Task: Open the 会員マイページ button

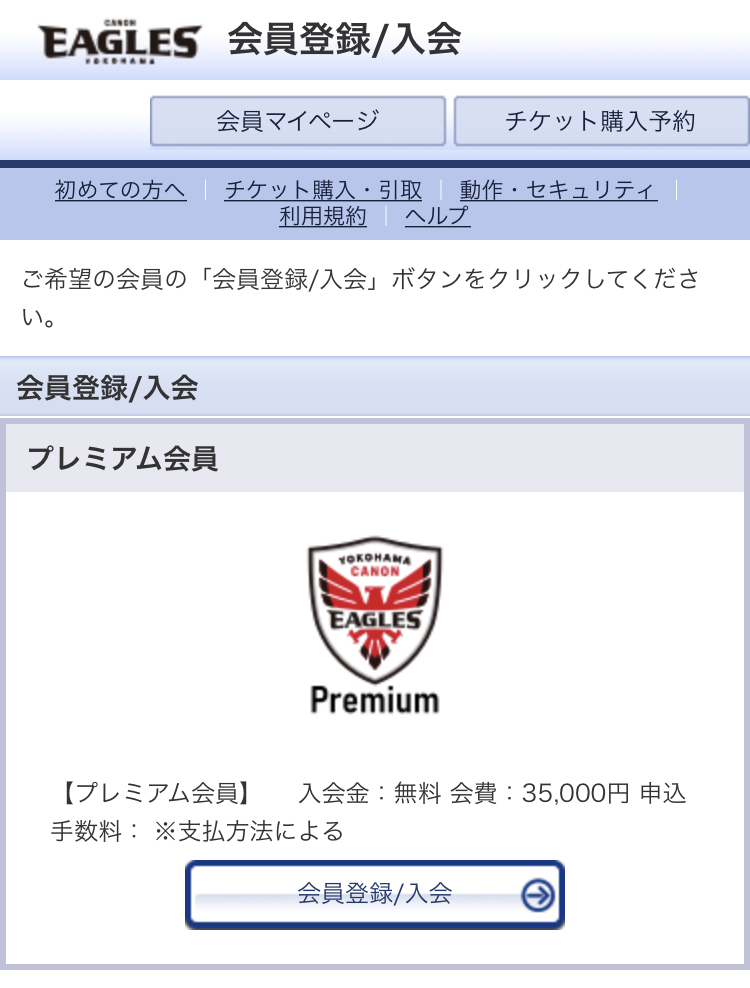Action: point(297,122)
